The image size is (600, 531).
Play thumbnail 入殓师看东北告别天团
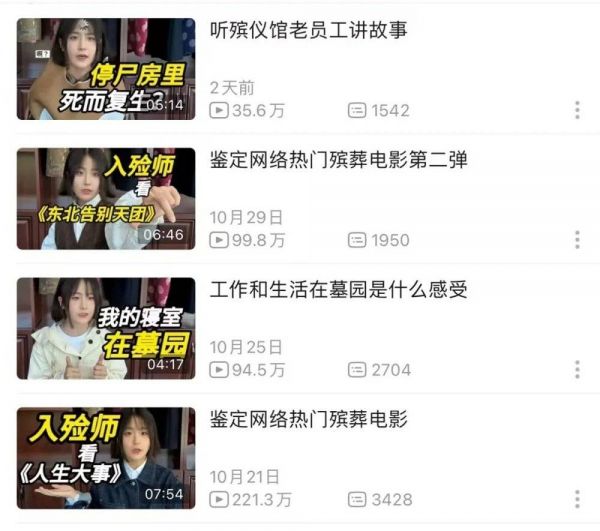[x=106, y=199]
